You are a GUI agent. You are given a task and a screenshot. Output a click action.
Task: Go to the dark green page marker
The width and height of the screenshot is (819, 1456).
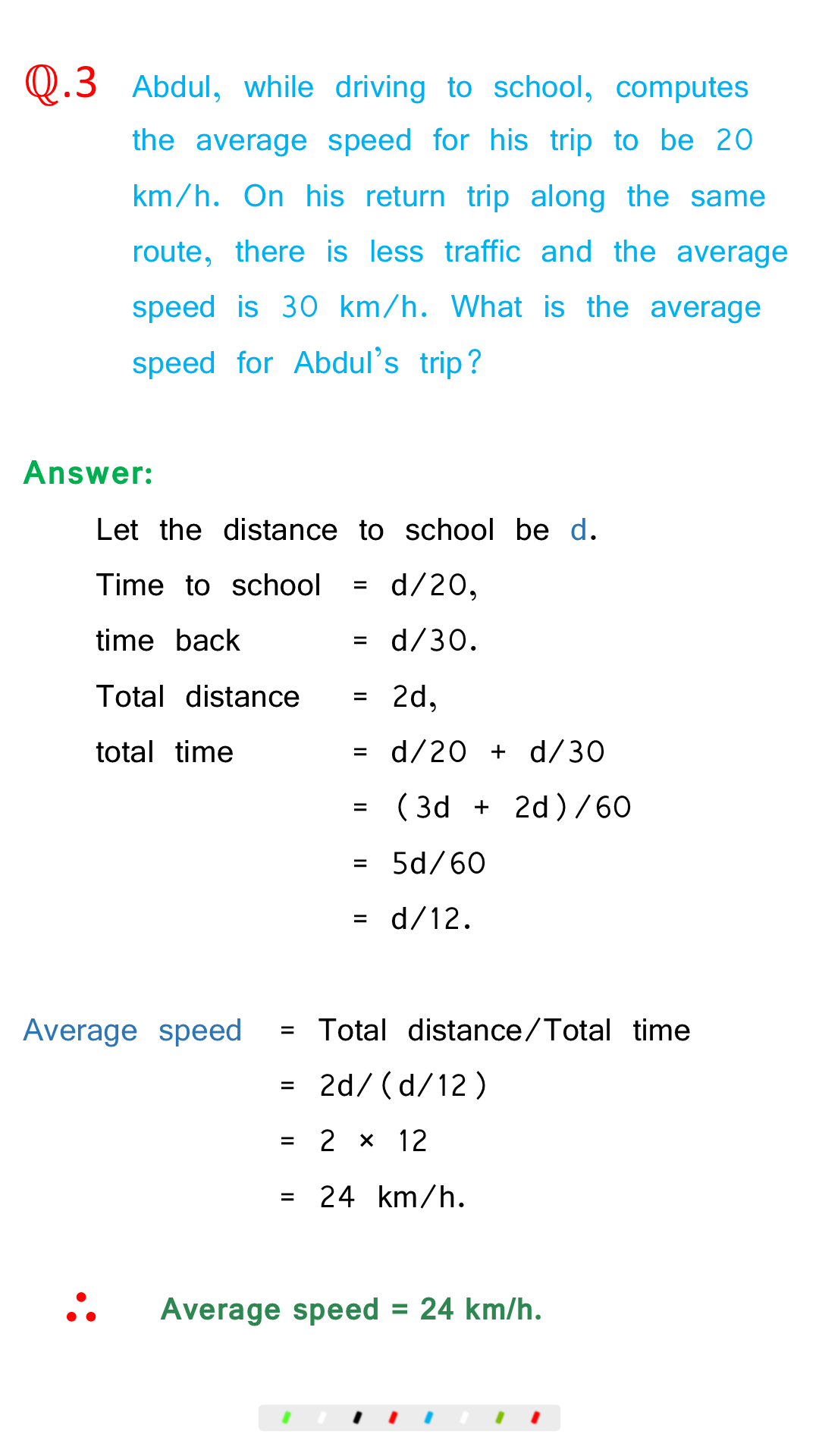(x=500, y=1417)
